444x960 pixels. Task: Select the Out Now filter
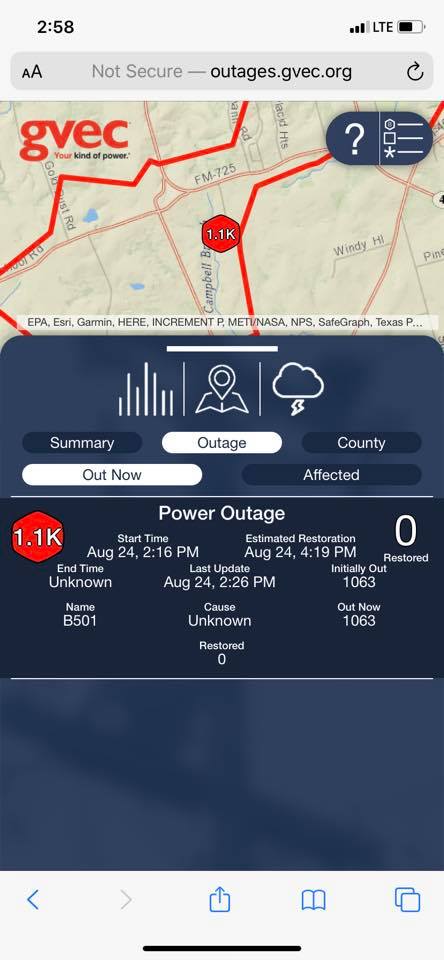111,474
